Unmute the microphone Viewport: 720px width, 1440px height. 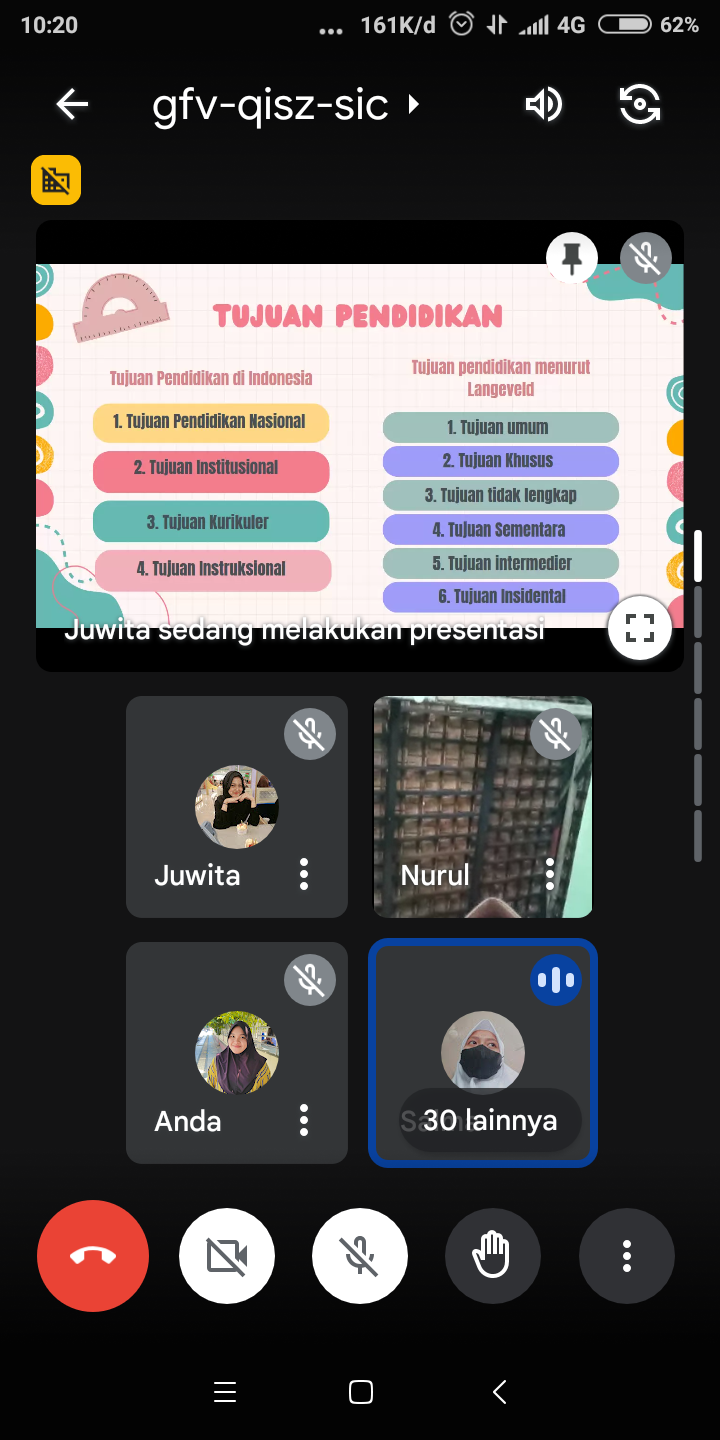(x=360, y=1256)
